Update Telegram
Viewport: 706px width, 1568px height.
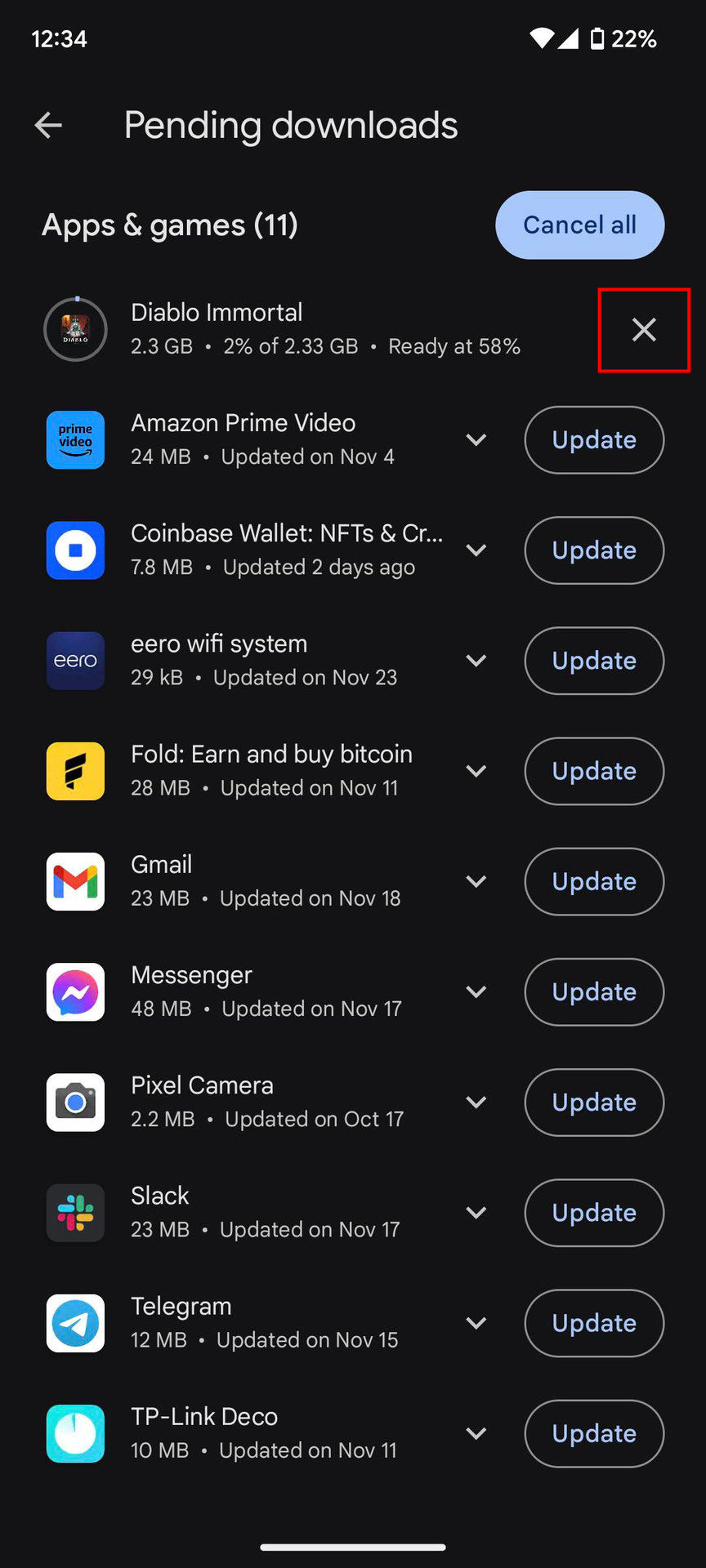[594, 1323]
